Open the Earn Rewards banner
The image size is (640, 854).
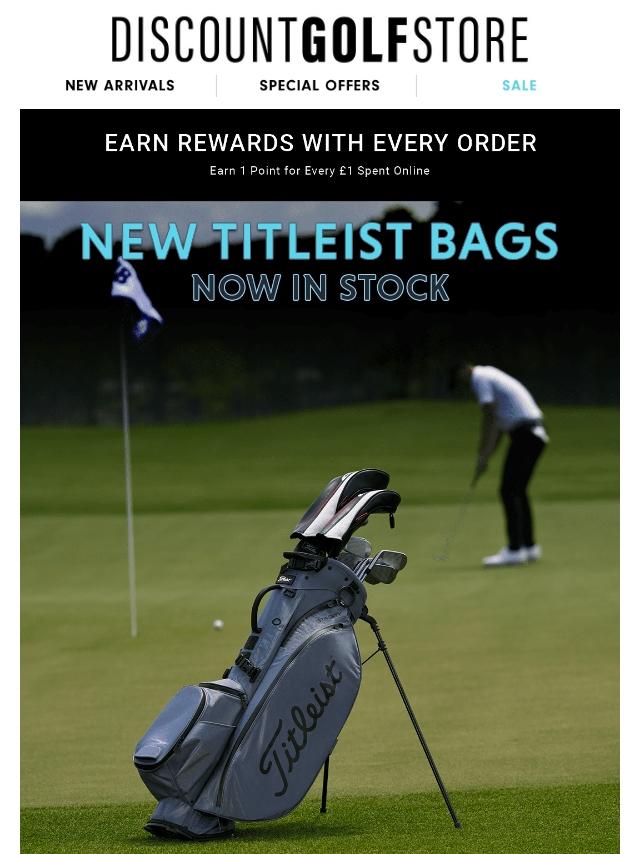pyautogui.click(x=320, y=154)
